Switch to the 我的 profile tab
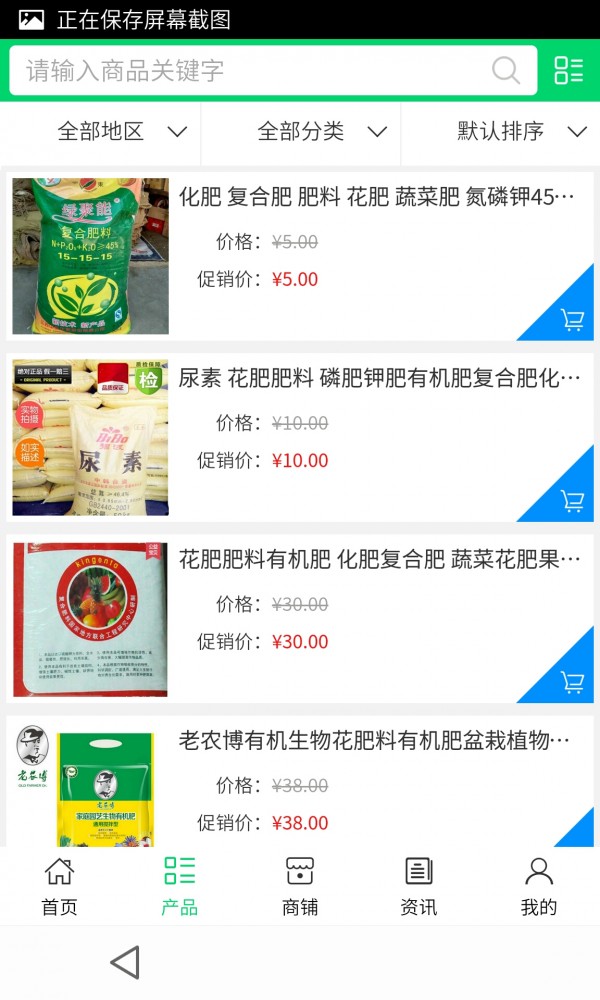The image size is (600, 1000). click(x=538, y=886)
